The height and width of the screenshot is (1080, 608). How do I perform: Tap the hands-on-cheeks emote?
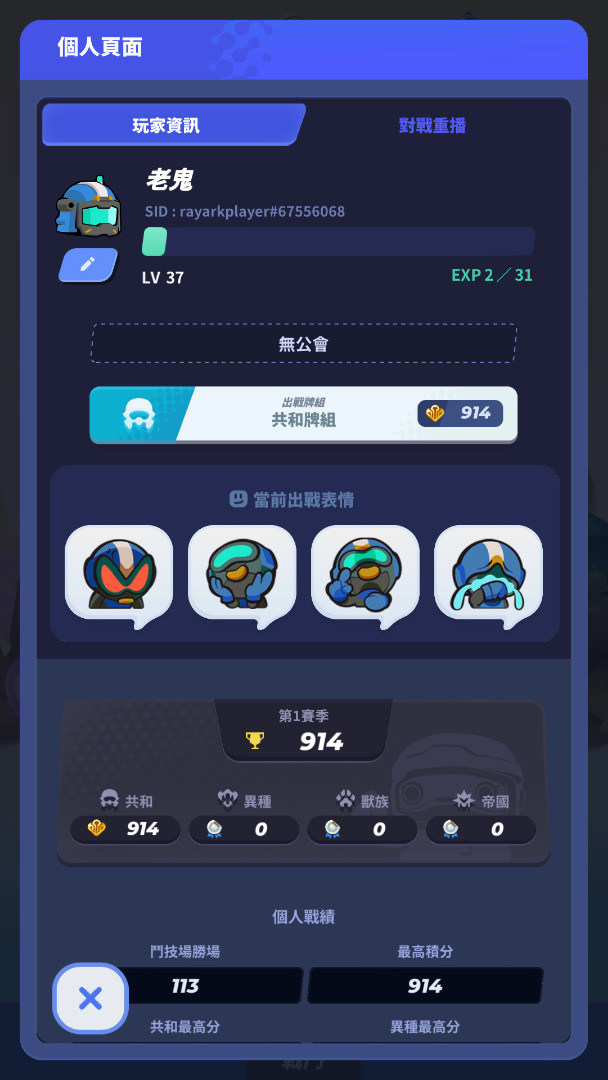tap(242, 574)
